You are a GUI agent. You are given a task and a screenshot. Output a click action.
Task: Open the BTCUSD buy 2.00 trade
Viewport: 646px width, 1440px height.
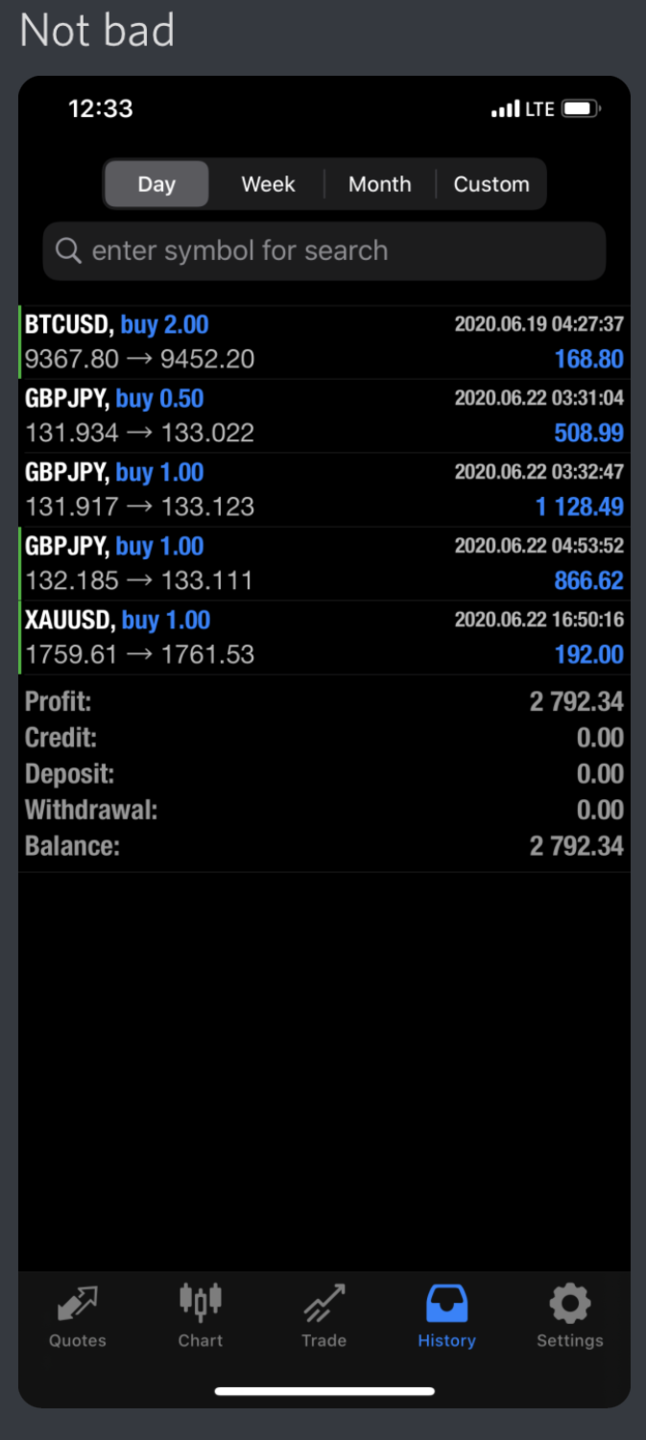(x=324, y=342)
